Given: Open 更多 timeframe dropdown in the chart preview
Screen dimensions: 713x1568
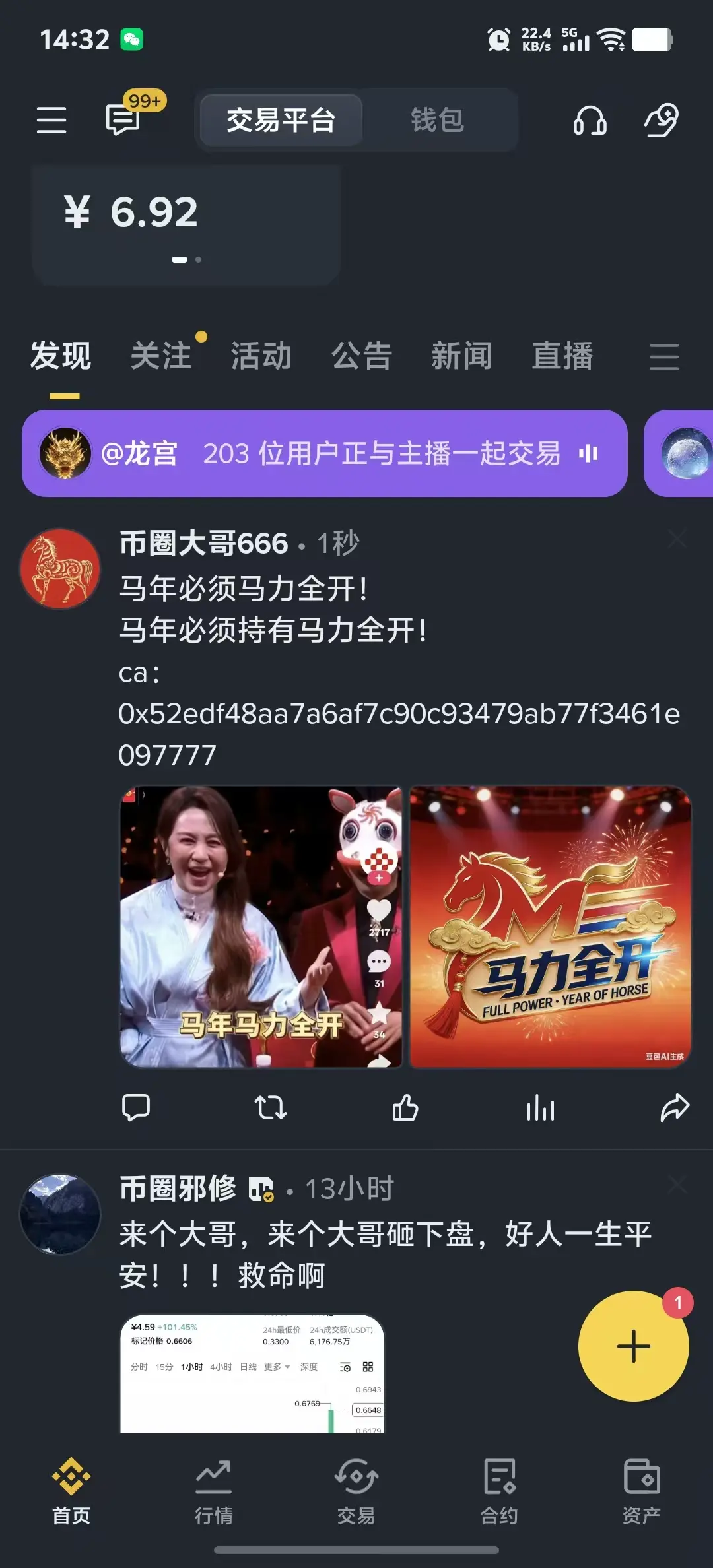Looking at the screenshot, I should point(276,1367).
